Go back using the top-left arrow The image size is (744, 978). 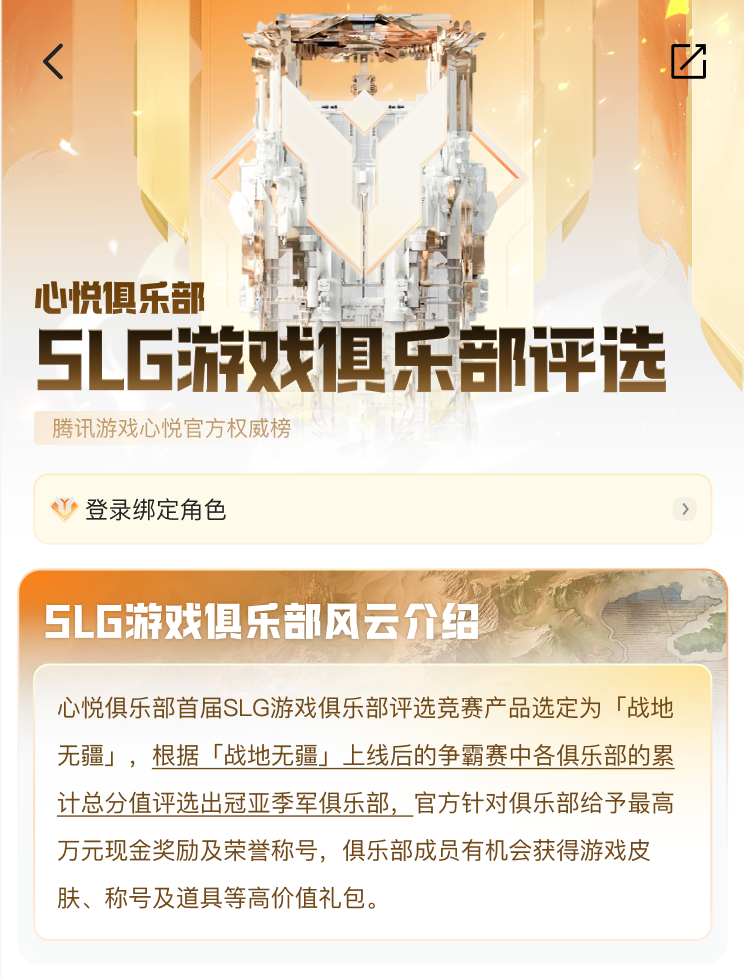coord(53,62)
